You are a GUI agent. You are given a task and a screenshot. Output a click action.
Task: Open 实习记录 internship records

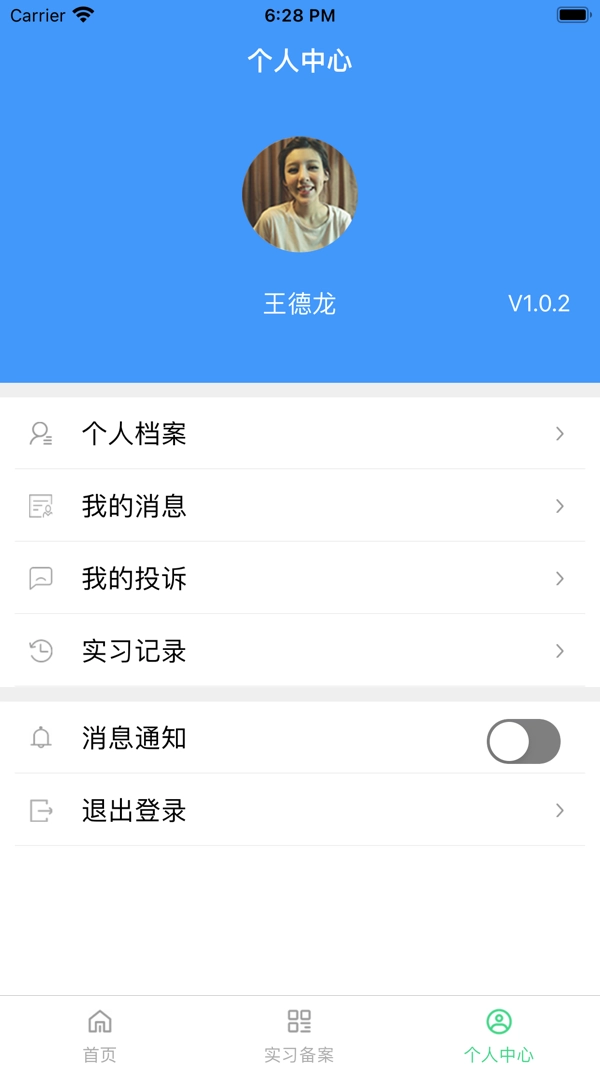pyautogui.click(x=300, y=651)
